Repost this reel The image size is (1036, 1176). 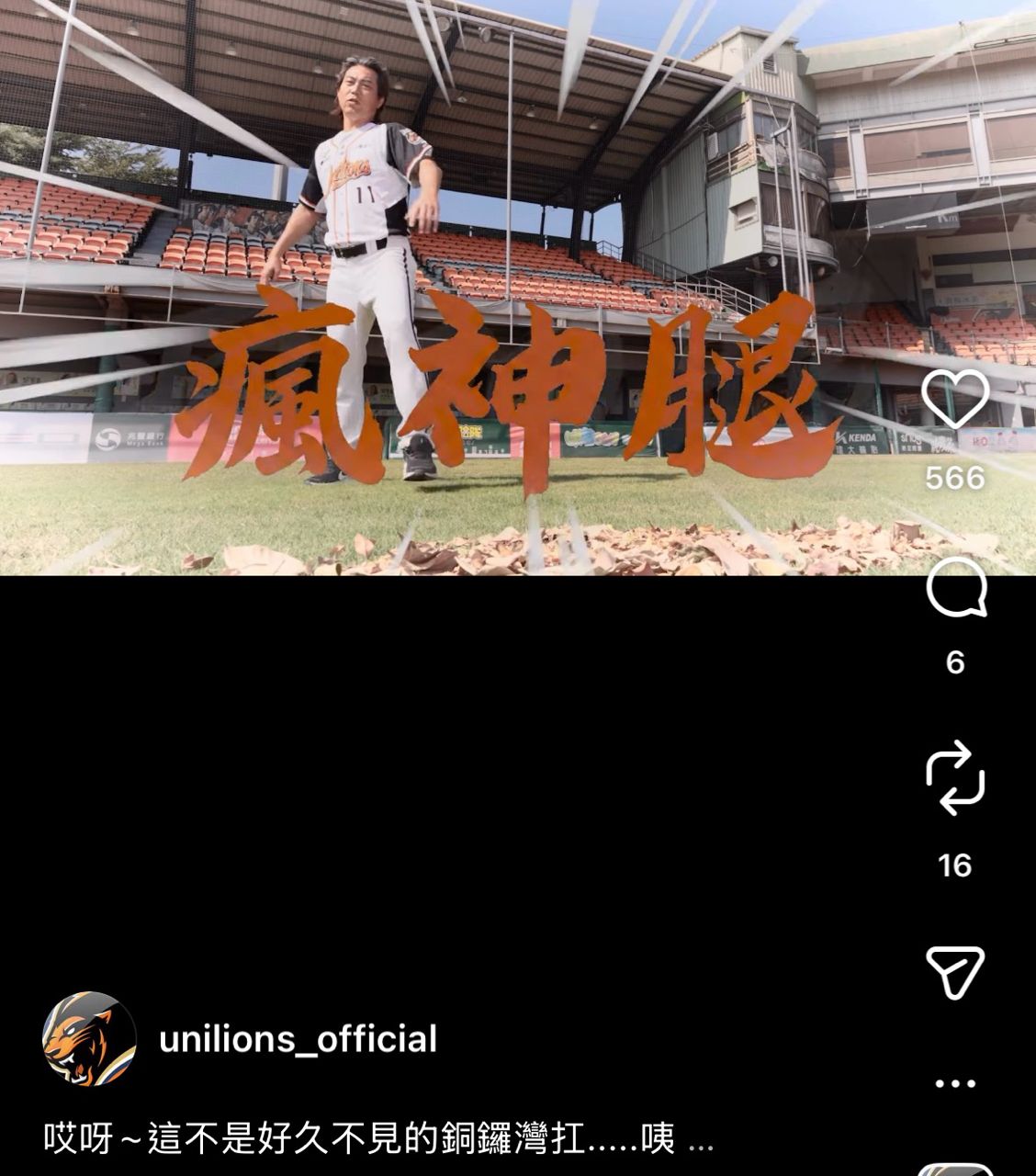coord(955,779)
